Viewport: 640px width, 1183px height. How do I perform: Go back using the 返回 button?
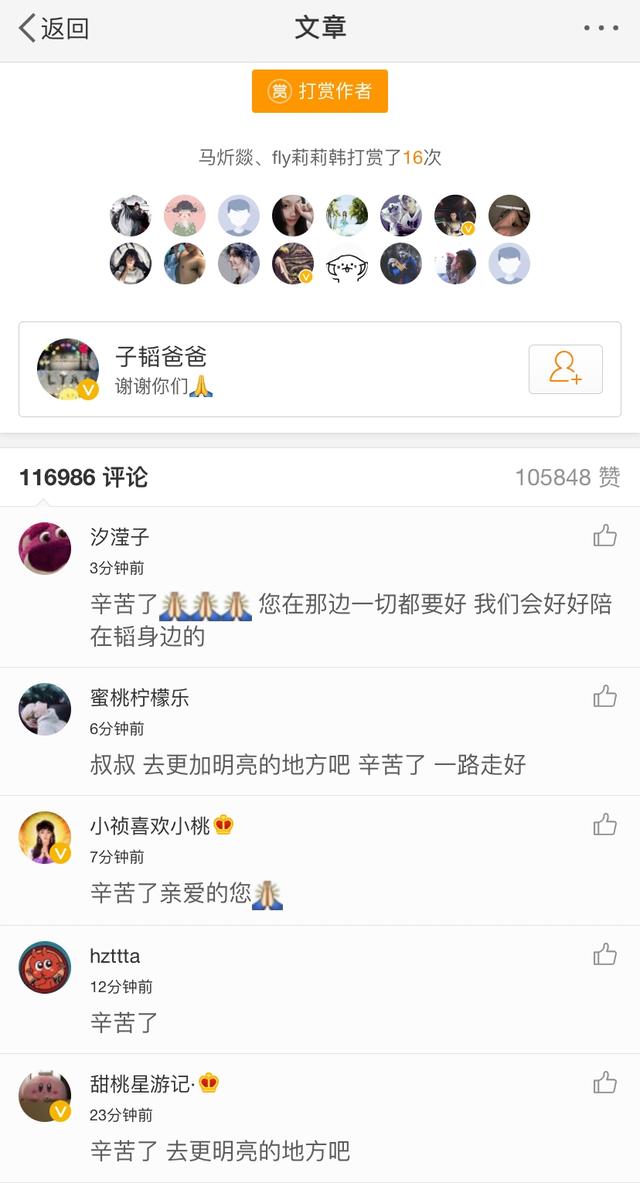click(x=54, y=28)
